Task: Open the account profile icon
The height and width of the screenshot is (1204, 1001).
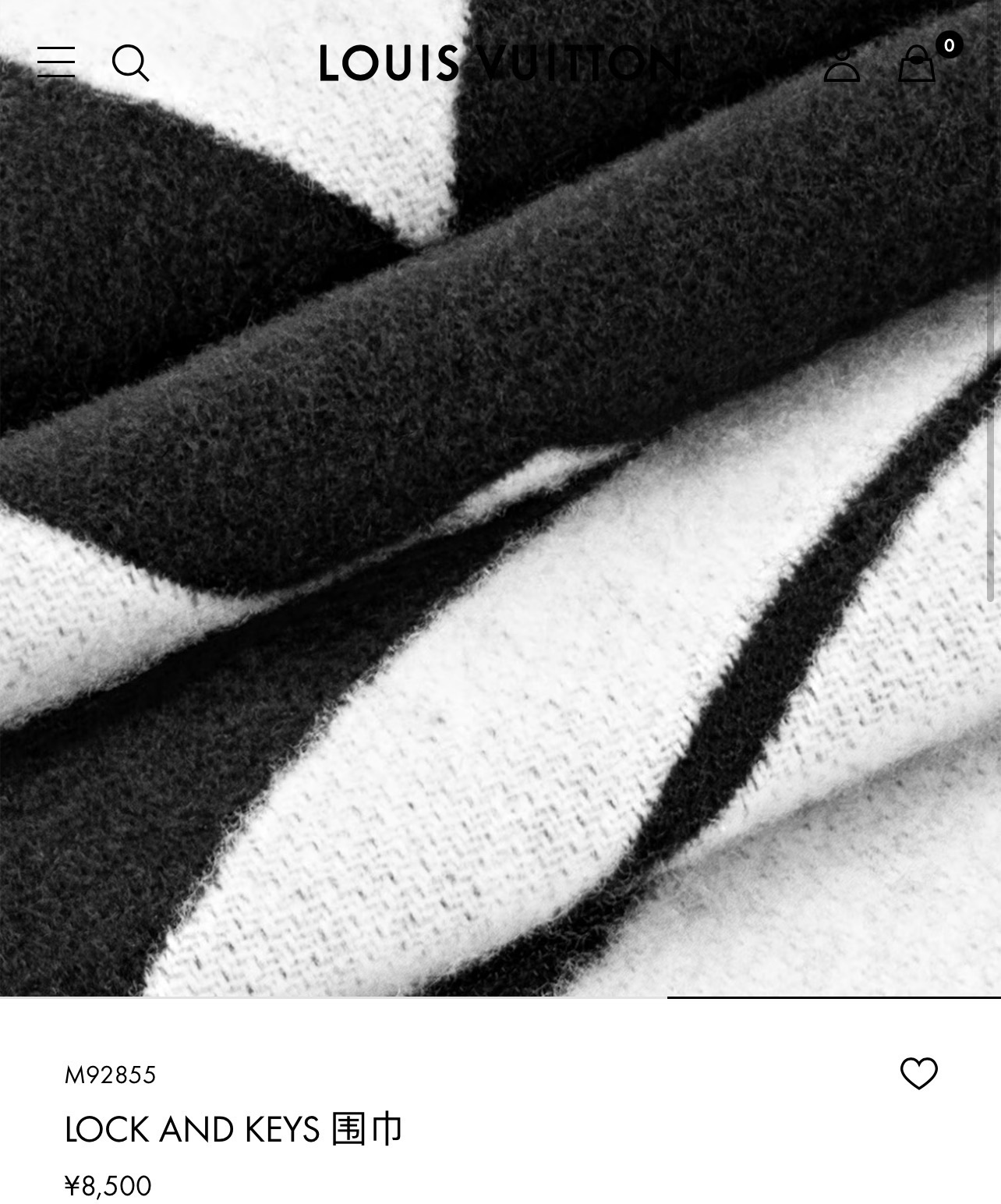Action: pyautogui.click(x=841, y=63)
